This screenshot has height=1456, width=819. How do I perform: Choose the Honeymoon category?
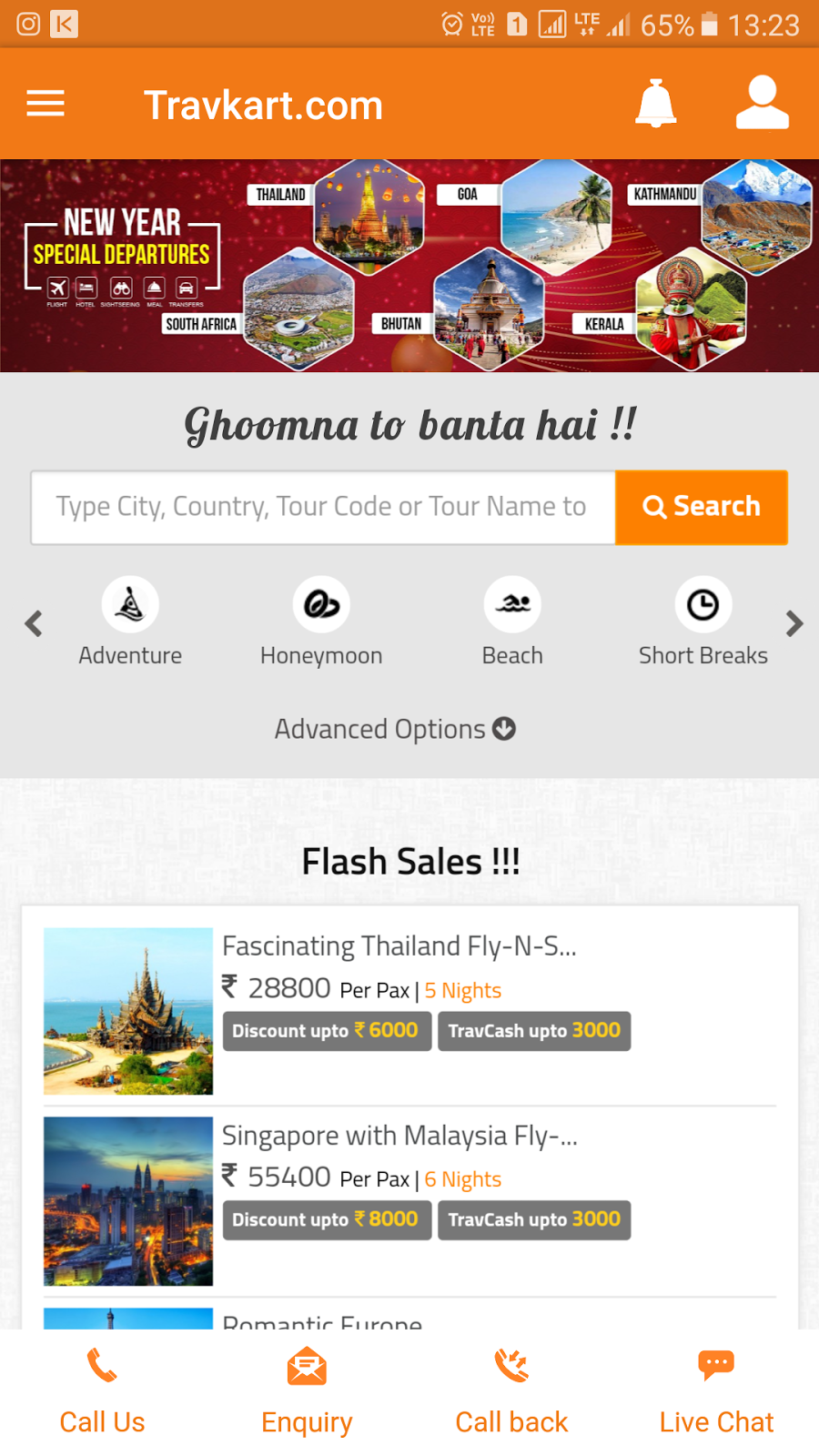(321, 623)
